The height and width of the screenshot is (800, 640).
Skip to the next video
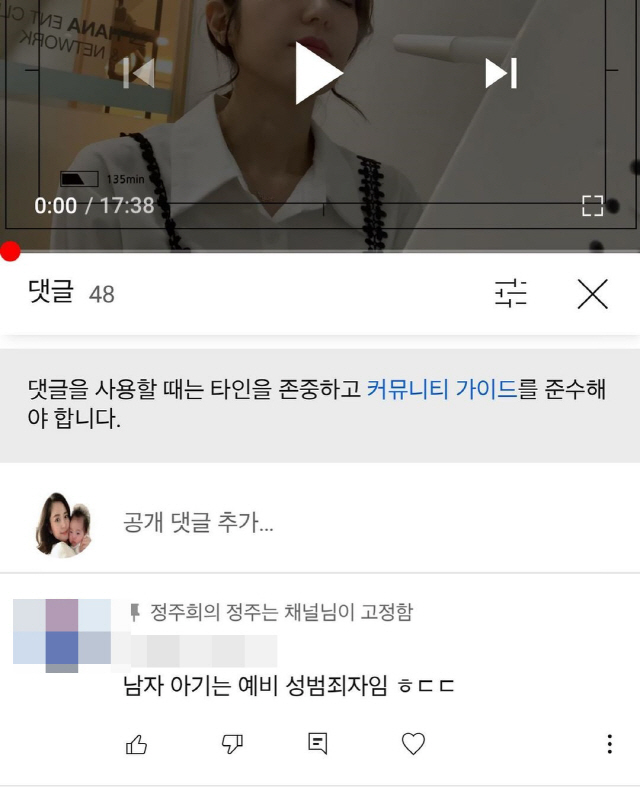point(500,73)
